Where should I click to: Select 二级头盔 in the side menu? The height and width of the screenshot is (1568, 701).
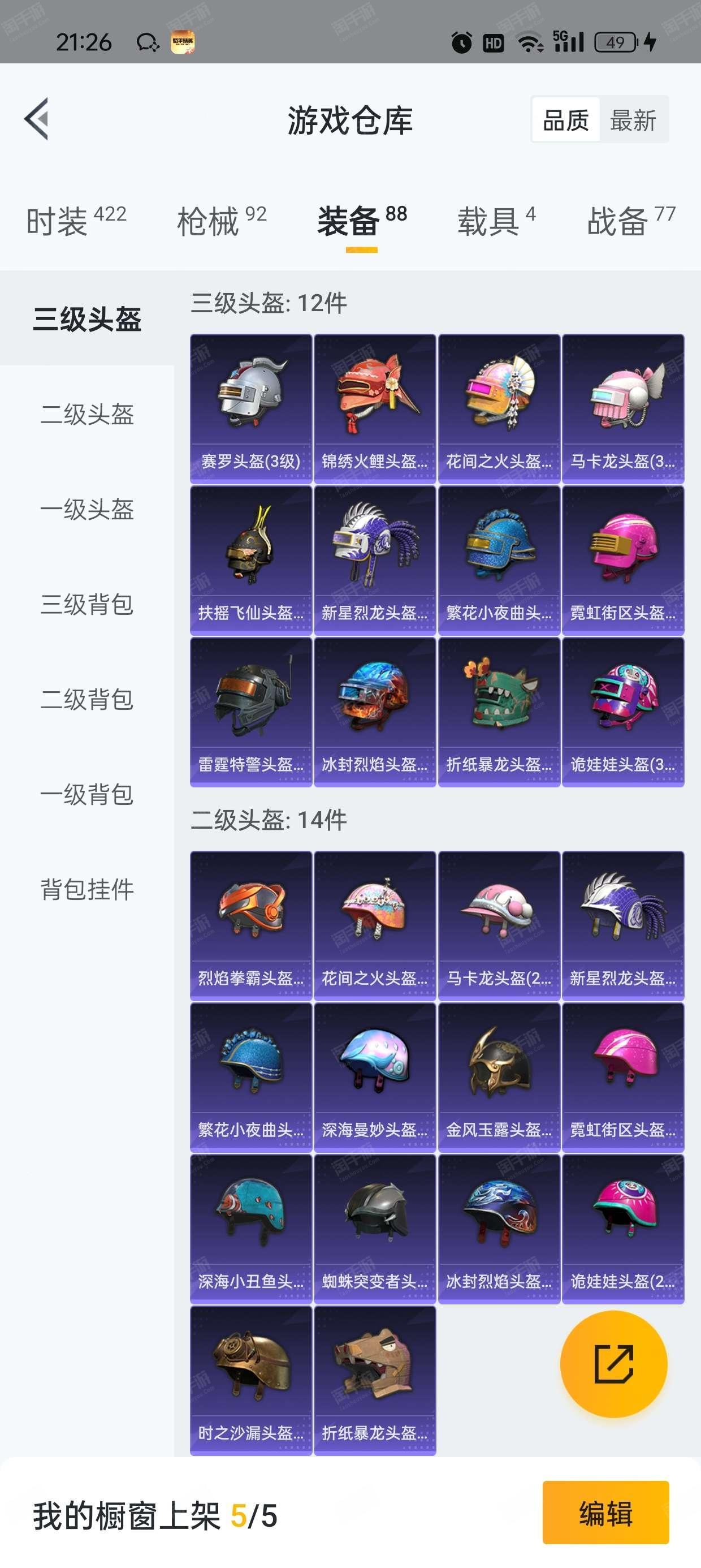point(87,414)
